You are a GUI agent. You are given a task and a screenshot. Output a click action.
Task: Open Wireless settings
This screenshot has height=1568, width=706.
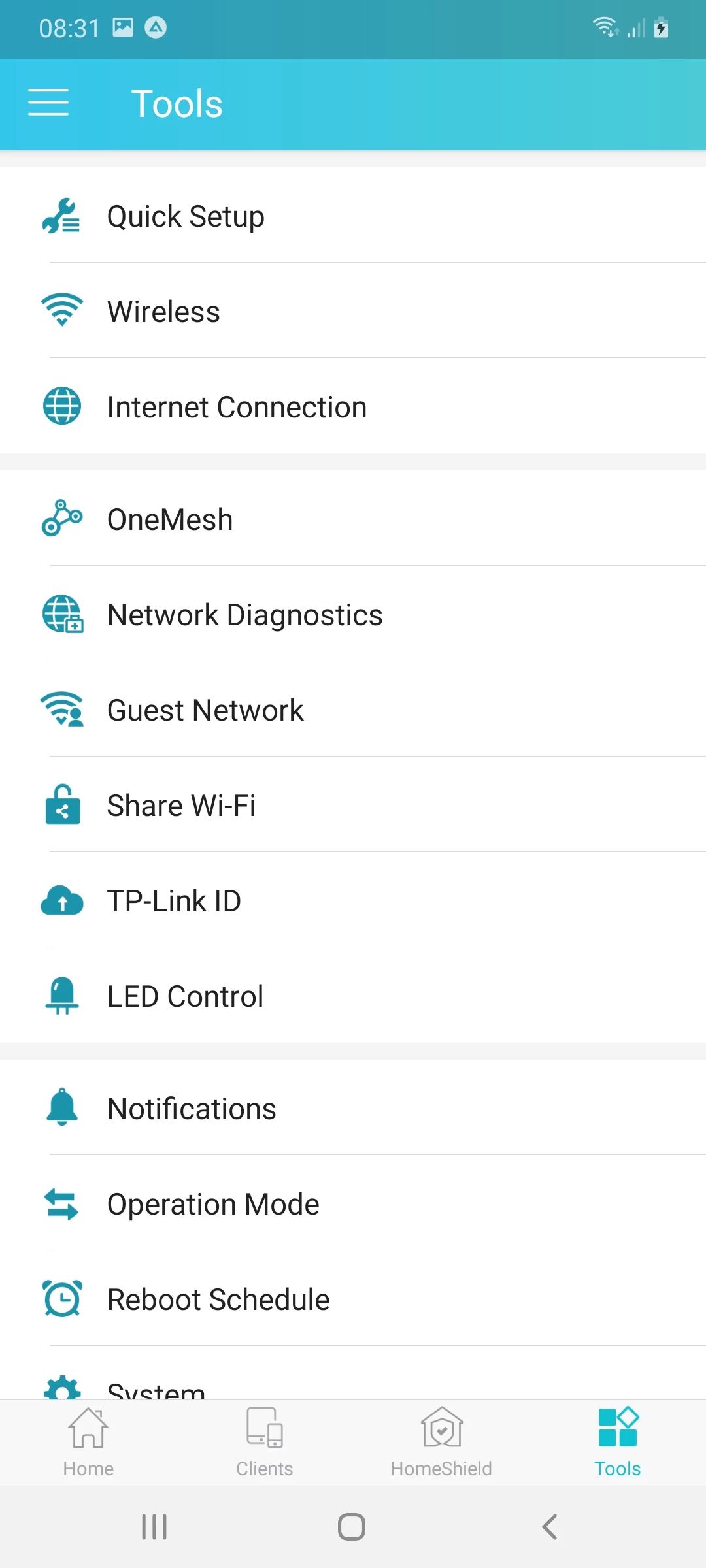[x=353, y=311]
